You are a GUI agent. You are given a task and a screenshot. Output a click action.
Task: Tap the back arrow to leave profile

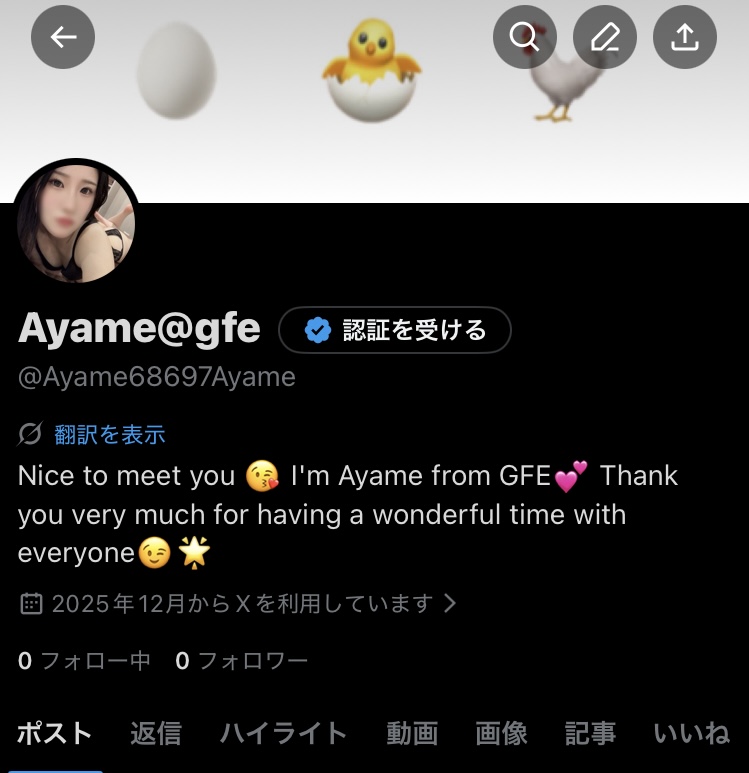[x=62, y=37]
